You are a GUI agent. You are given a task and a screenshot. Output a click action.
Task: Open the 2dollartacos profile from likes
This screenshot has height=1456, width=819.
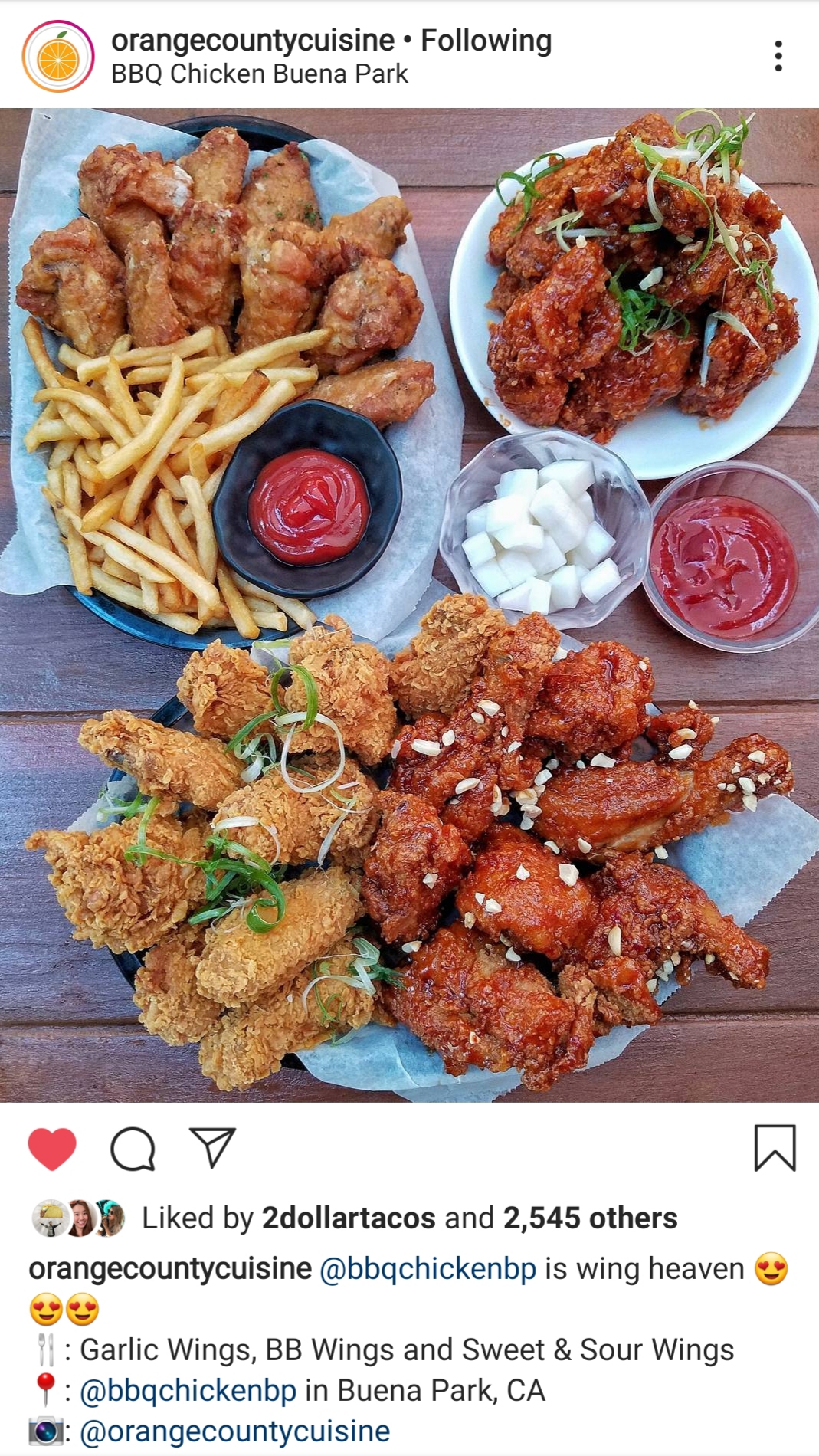349,1218
